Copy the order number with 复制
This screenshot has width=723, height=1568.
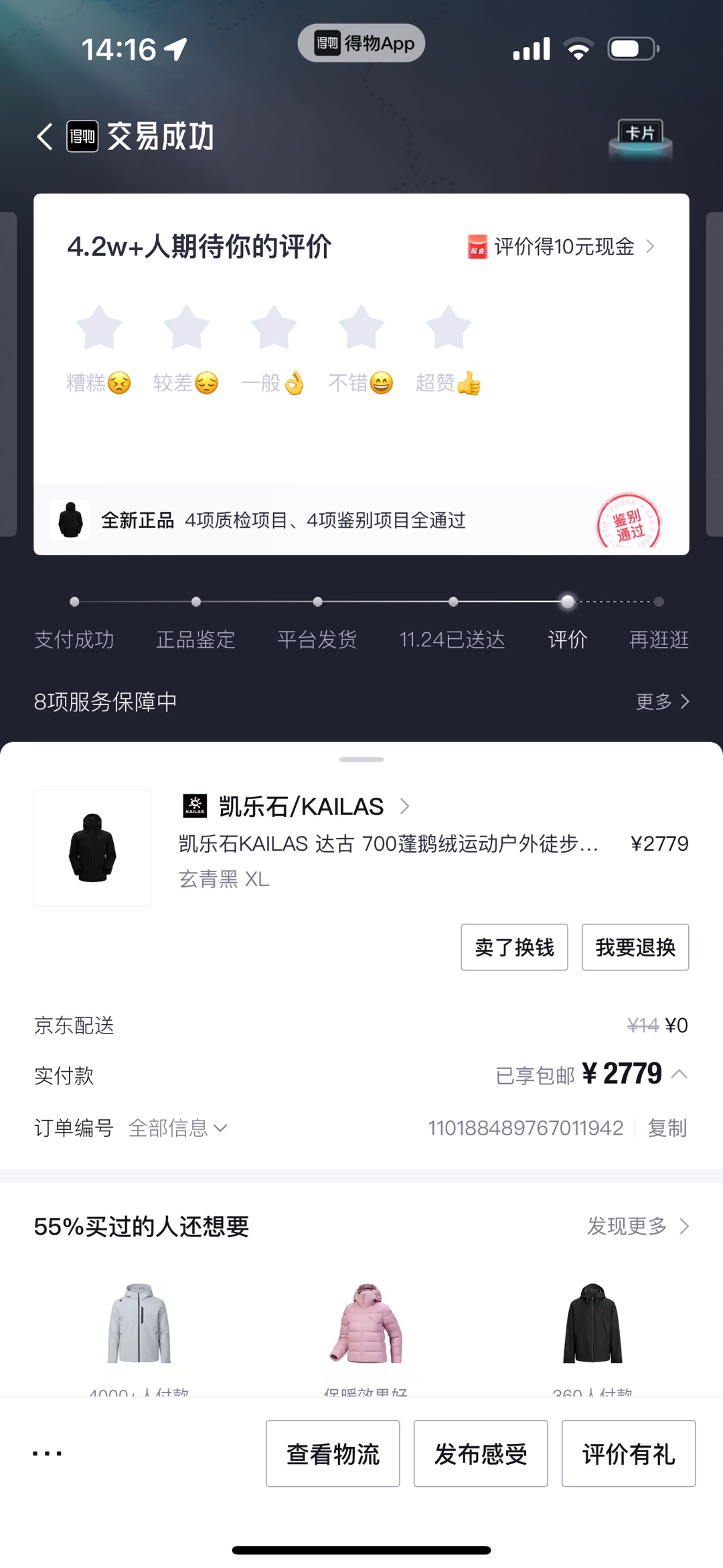(x=667, y=1128)
